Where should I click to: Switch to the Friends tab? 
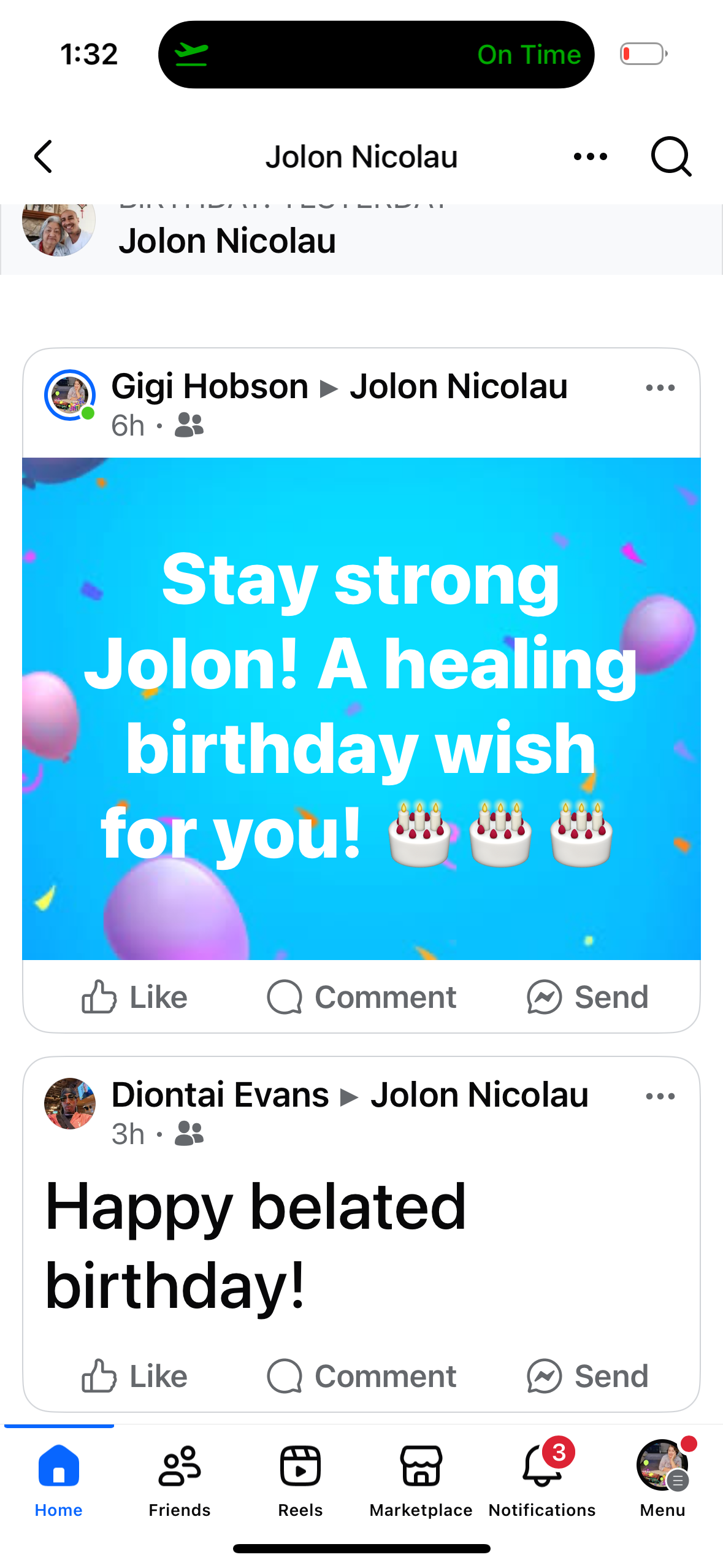179,1478
